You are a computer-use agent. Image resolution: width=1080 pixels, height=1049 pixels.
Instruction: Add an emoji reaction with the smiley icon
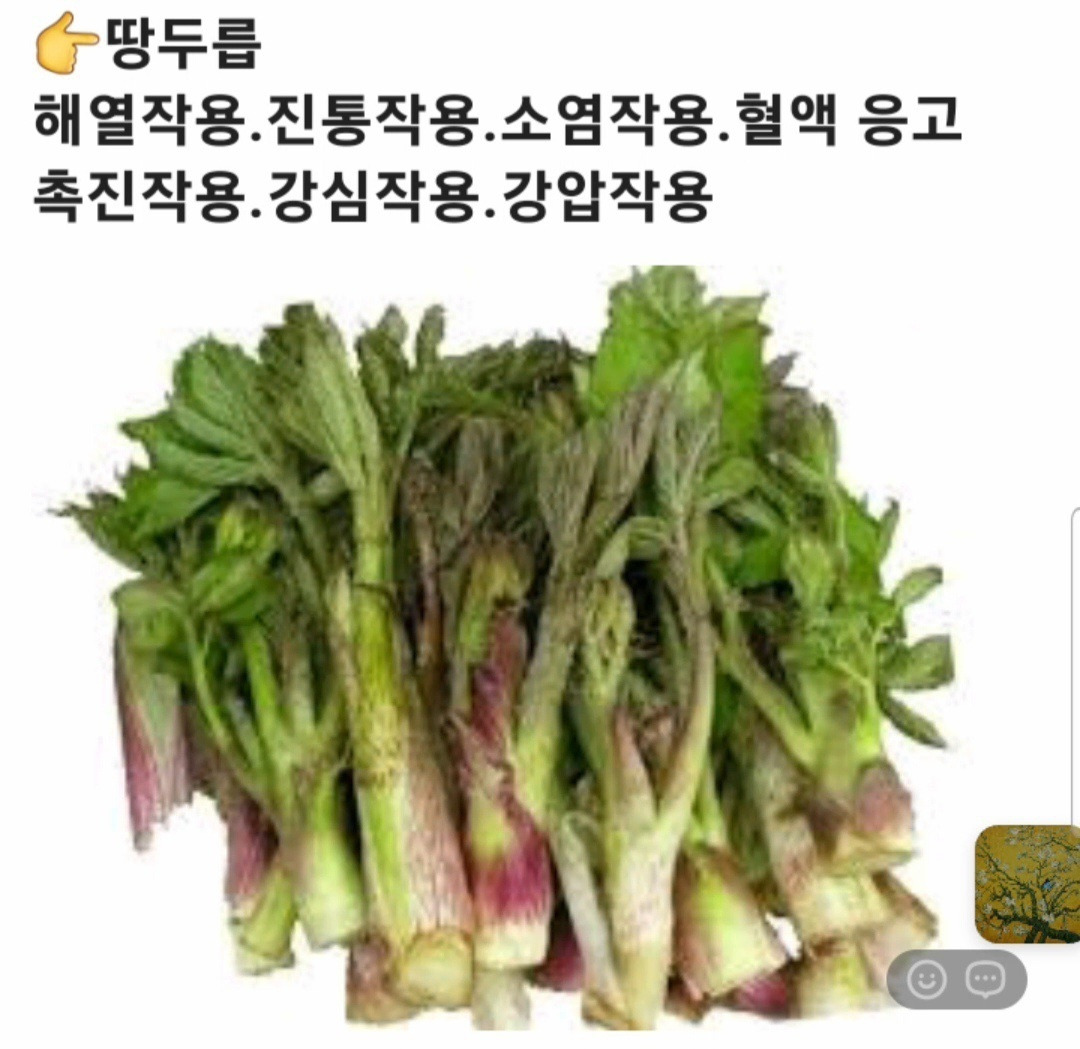926,980
